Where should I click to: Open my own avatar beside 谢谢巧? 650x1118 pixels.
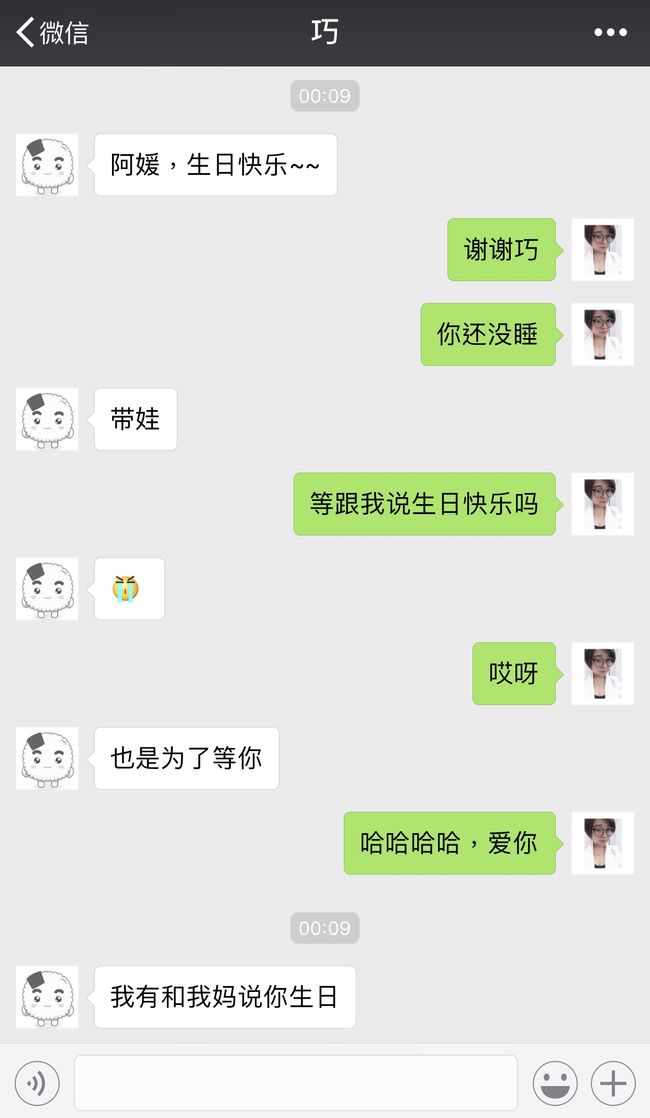602,250
